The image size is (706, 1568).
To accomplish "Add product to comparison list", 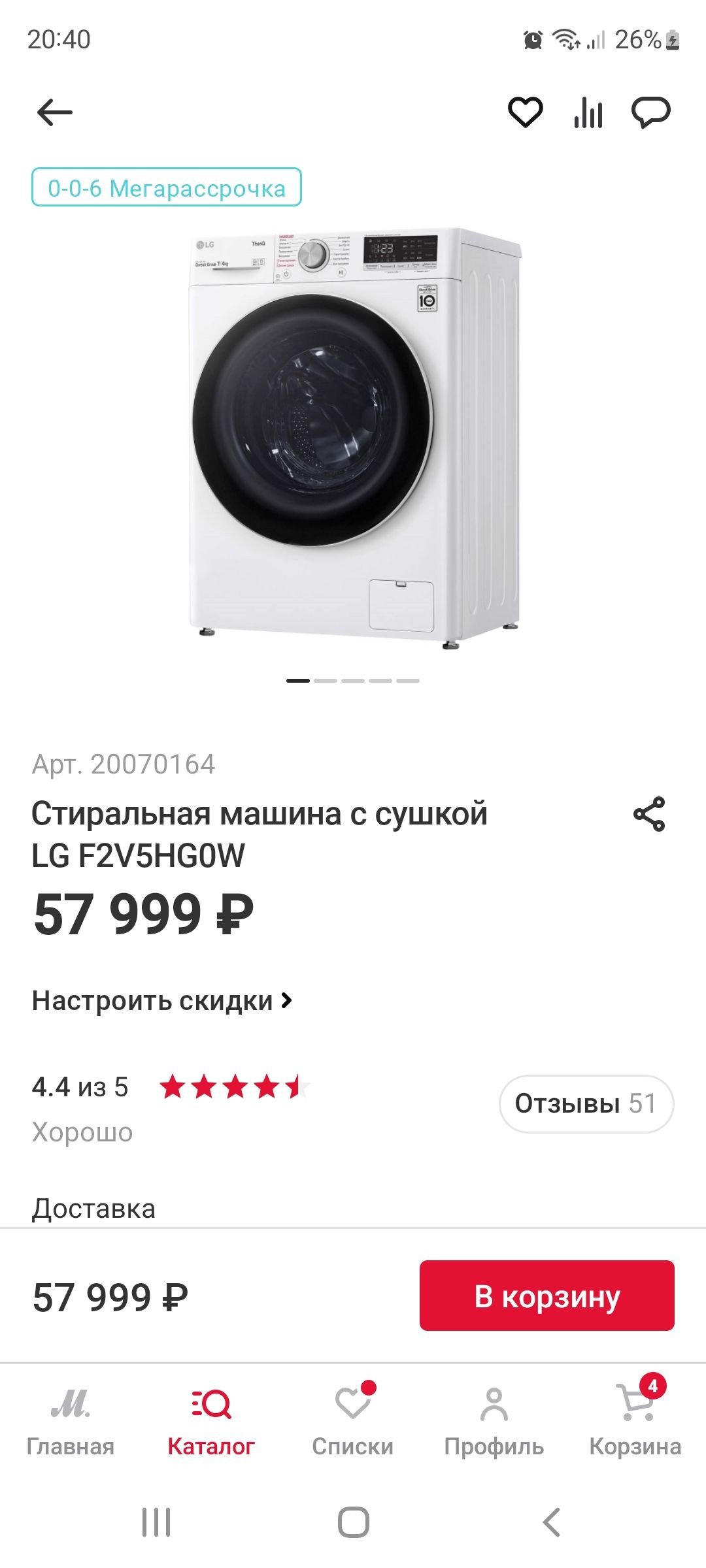I will coord(588,112).
